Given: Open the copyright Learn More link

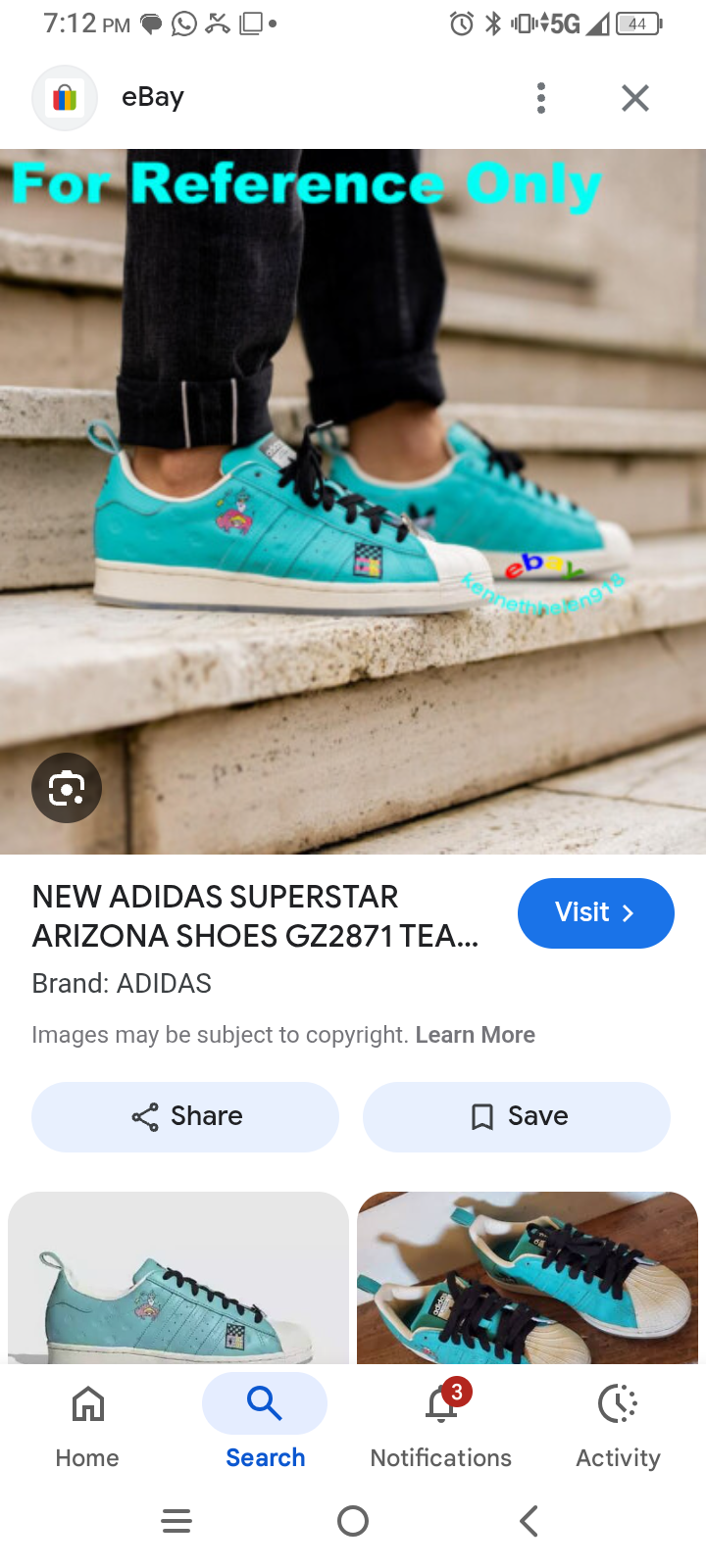Looking at the screenshot, I should pyautogui.click(x=475, y=1035).
